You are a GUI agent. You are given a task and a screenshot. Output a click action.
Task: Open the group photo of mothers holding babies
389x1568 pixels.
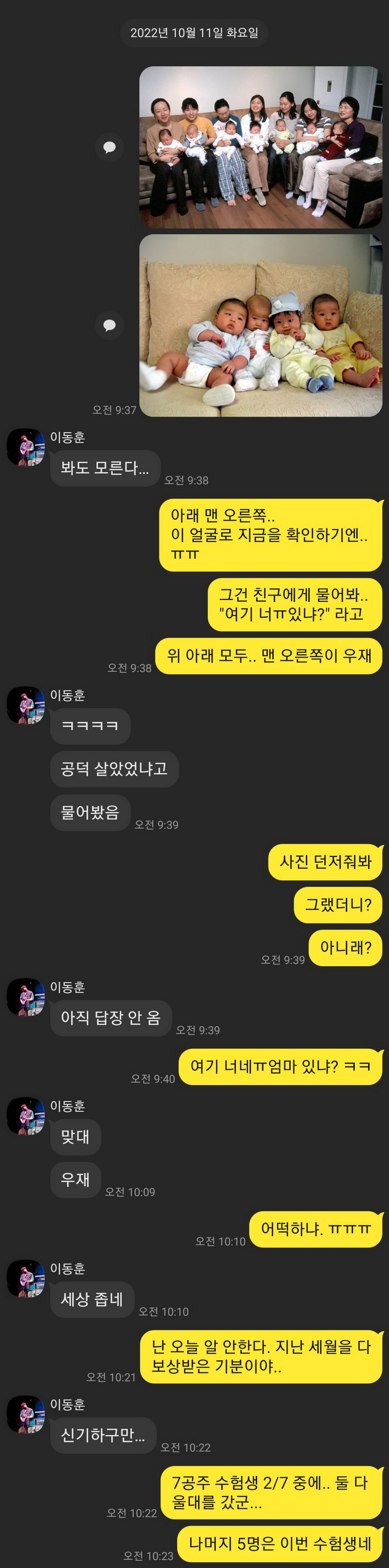(x=261, y=147)
